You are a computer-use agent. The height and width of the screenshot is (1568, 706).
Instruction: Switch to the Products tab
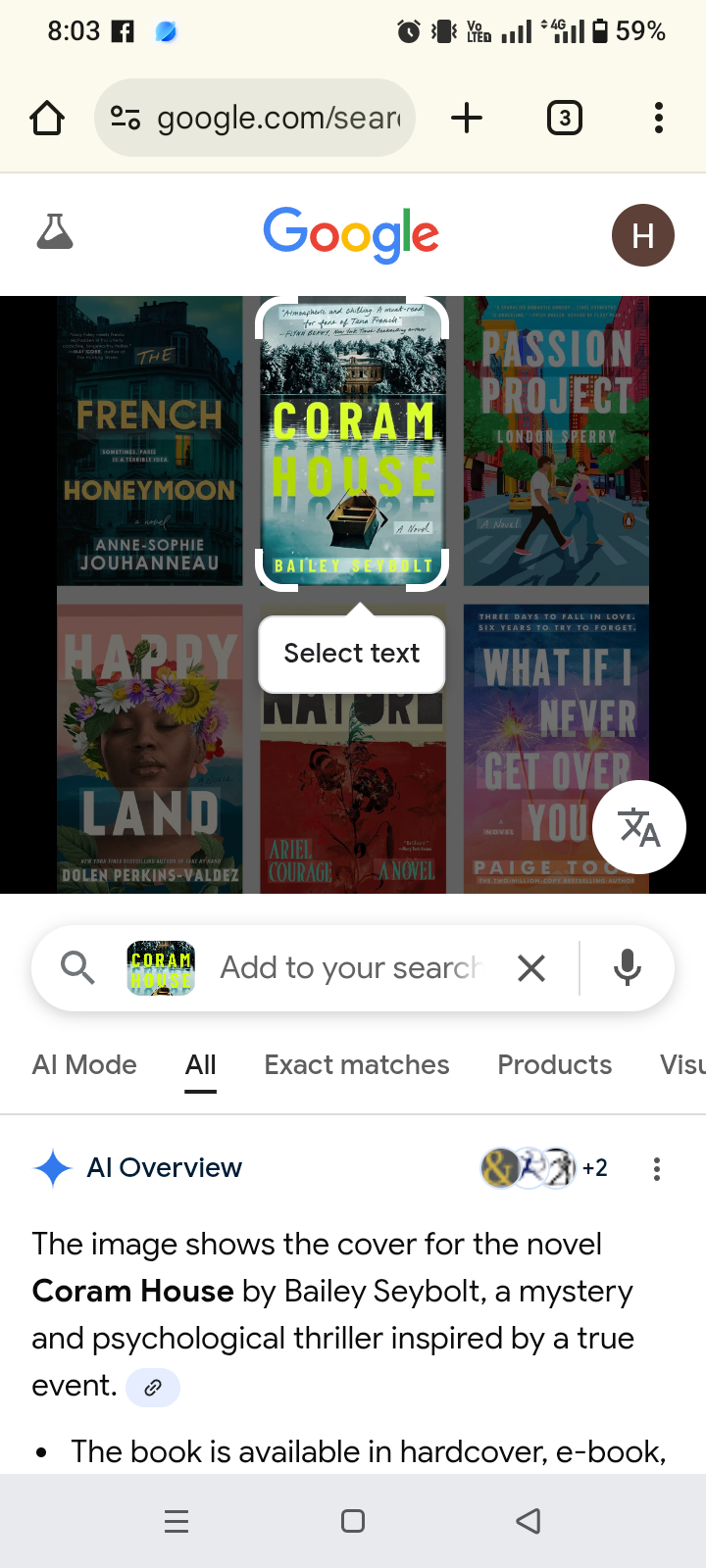coord(555,1065)
